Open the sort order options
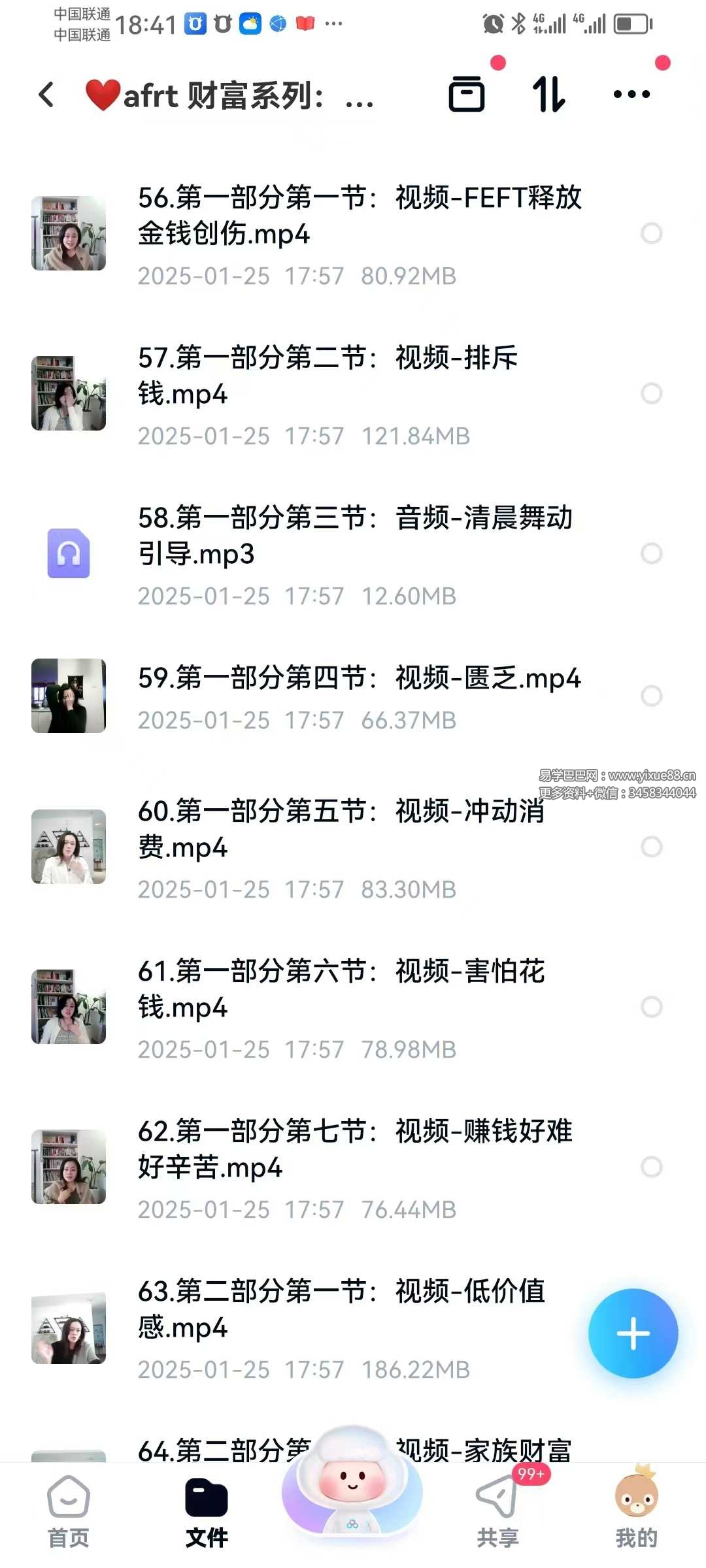 tap(548, 95)
